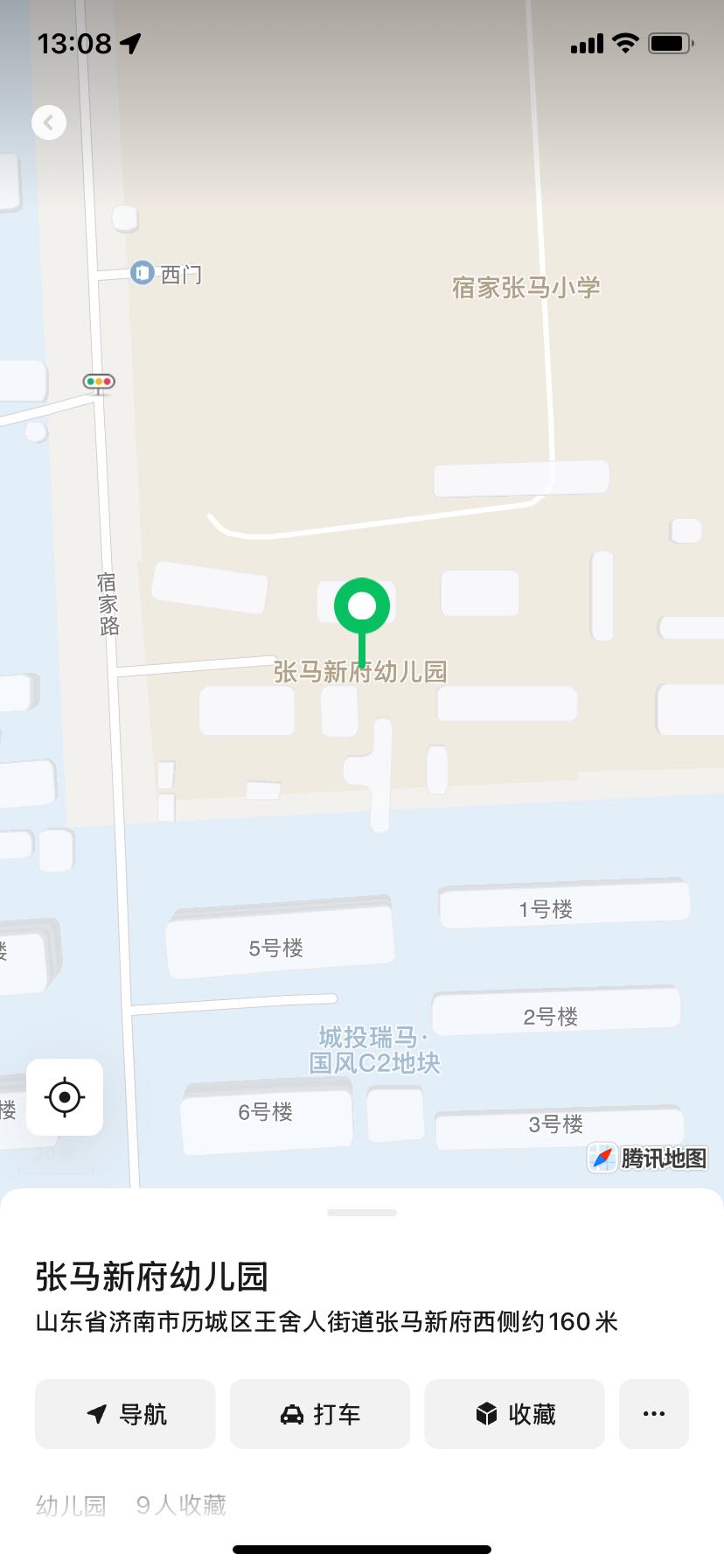Tap the 导航 navigation arrow icon
The height and width of the screenshot is (1568, 724).
click(x=94, y=1414)
